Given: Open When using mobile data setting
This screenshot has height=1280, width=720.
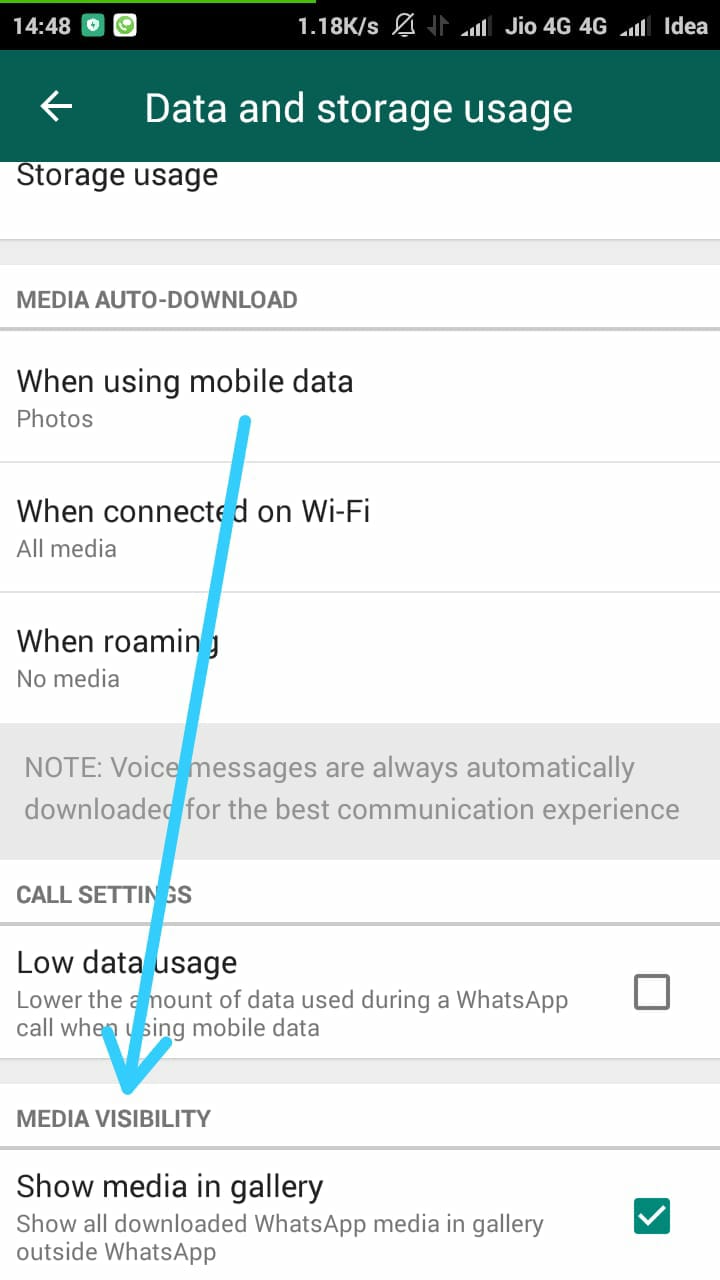Looking at the screenshot, I should [x=360, y=397].
